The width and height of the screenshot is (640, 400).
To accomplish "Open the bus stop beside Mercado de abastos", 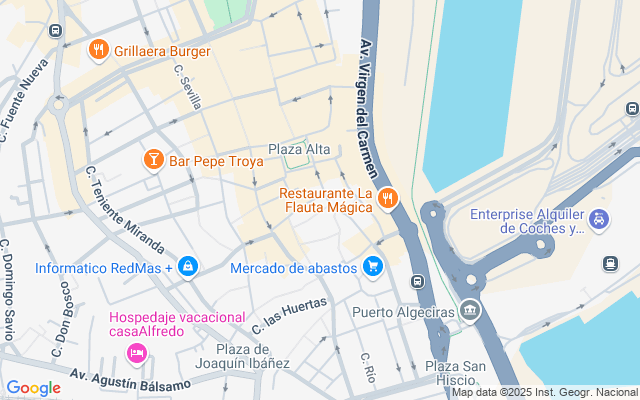I will 418,281.
